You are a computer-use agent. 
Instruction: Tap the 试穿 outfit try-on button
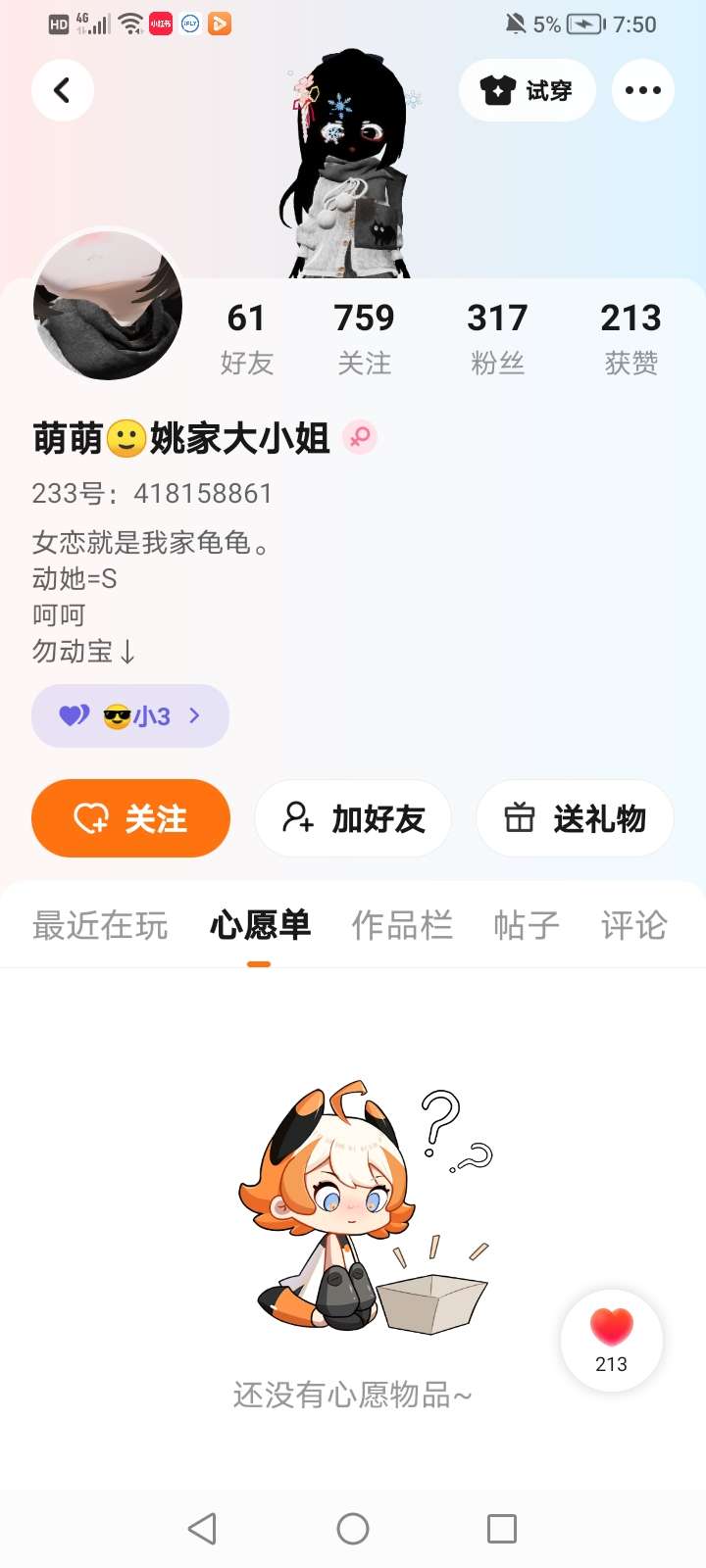[528, 90]
